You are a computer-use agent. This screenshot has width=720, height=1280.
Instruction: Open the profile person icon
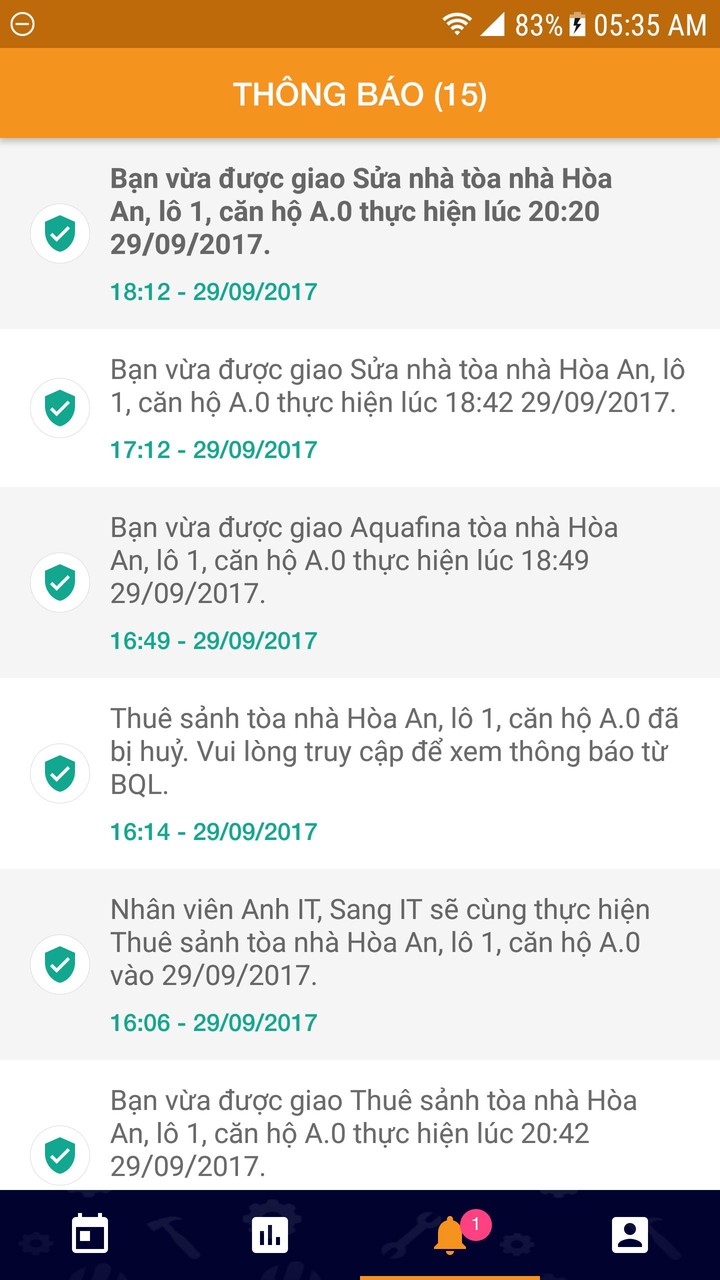(630, 1234)
